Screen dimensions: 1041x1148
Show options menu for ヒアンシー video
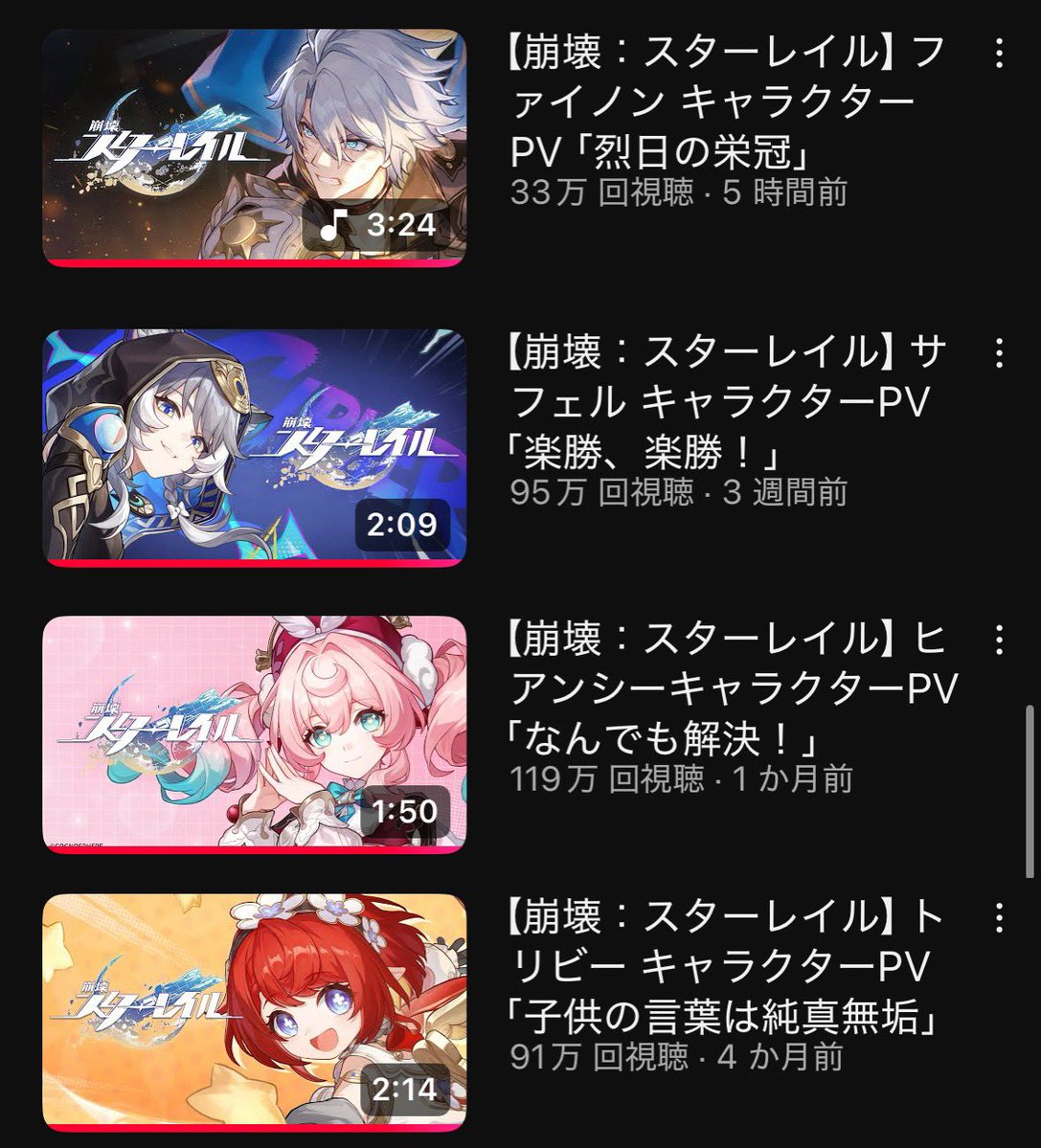[x=999, y=638]
